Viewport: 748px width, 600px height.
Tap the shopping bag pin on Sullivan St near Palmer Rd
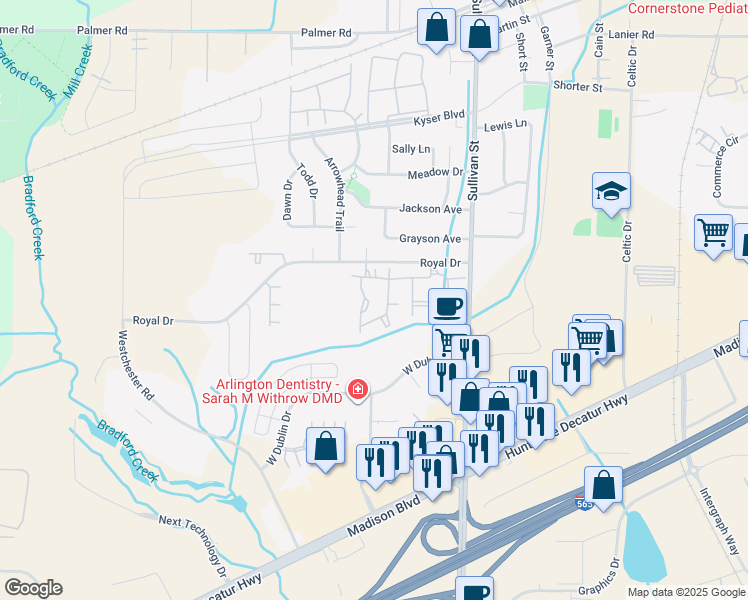click(x=479, y=37)
